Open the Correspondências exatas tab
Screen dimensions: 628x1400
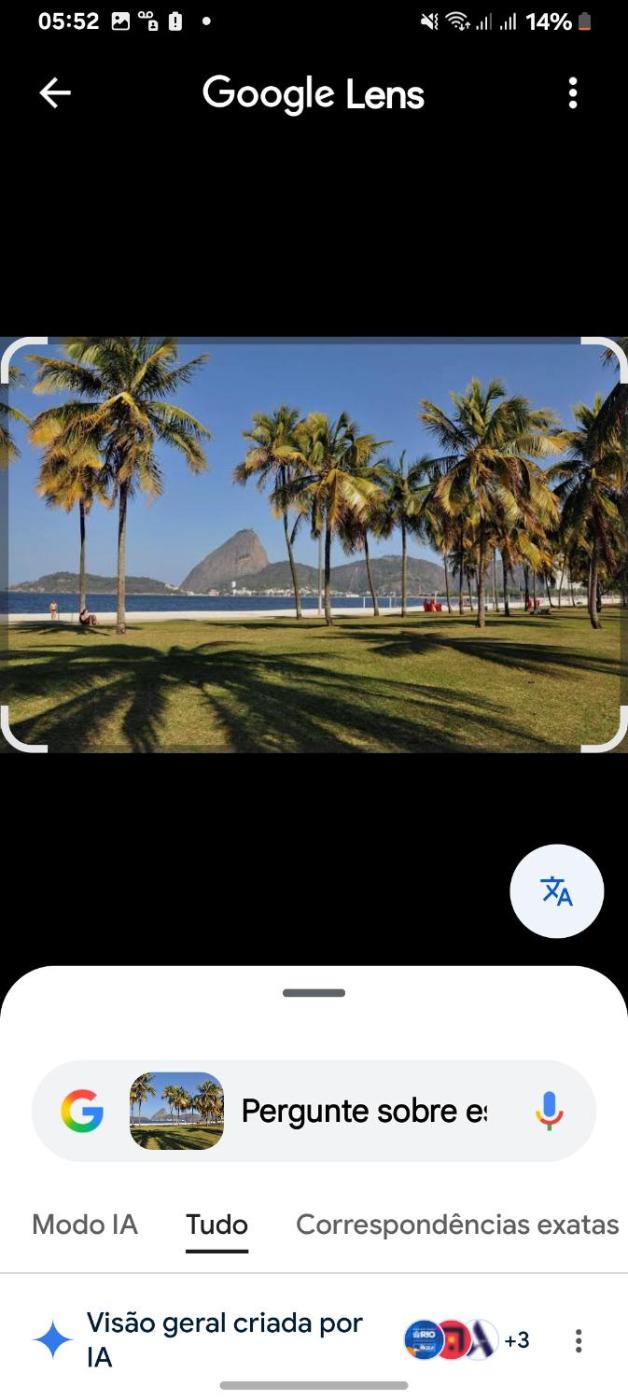click(x=457, y=1224)
